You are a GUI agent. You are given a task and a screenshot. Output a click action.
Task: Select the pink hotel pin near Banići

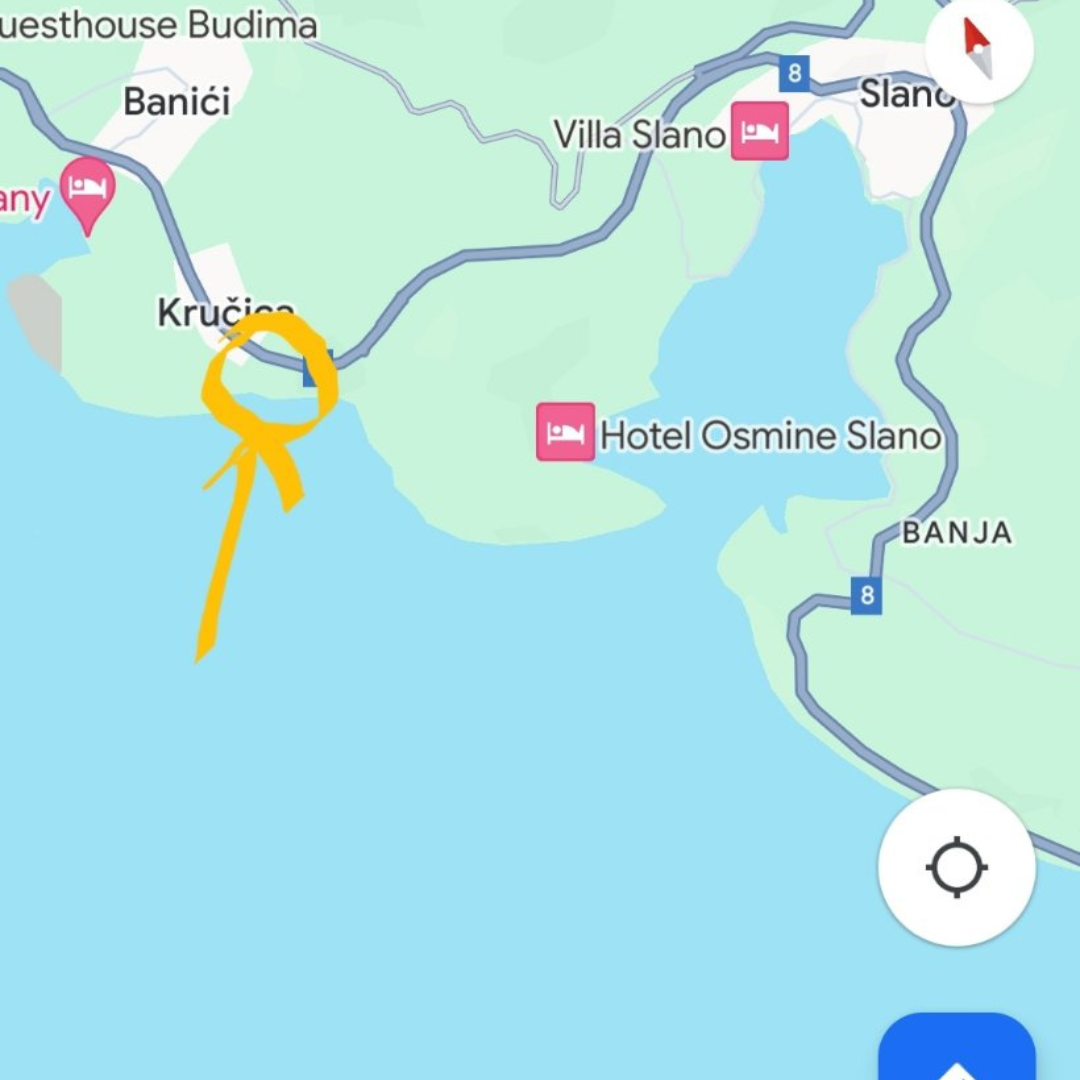coord(88,188)
